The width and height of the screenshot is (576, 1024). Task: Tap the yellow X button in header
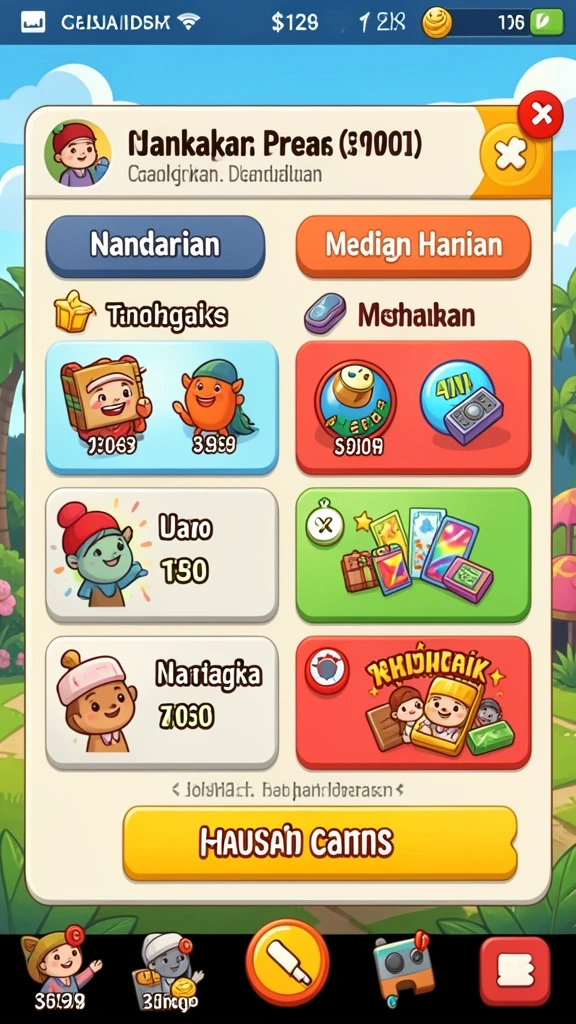point(511,155)
